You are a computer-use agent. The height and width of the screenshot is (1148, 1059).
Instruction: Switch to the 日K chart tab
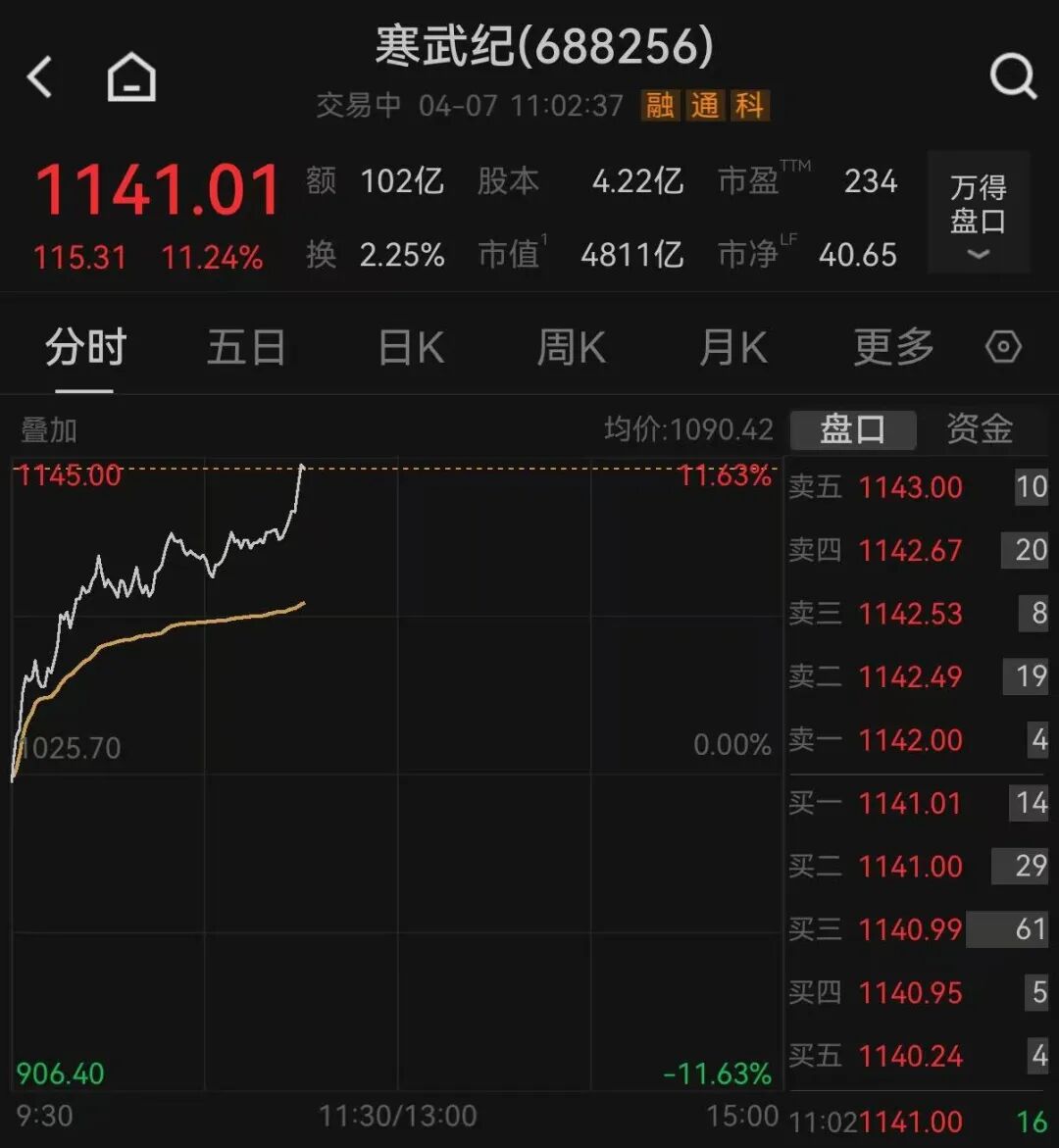tap(411, 347)
